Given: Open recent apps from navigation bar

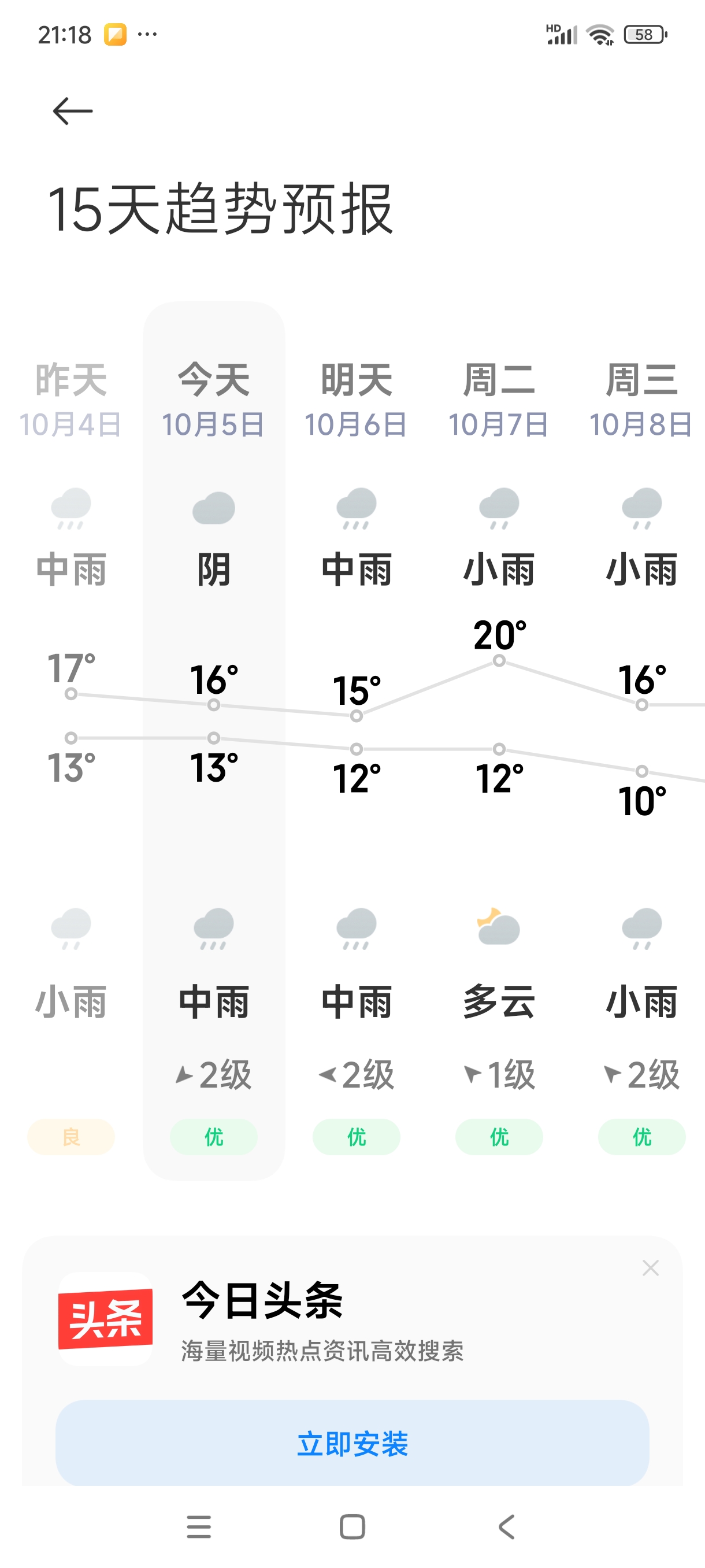Looking at the screenshot, I should (x=199, y=1526).
